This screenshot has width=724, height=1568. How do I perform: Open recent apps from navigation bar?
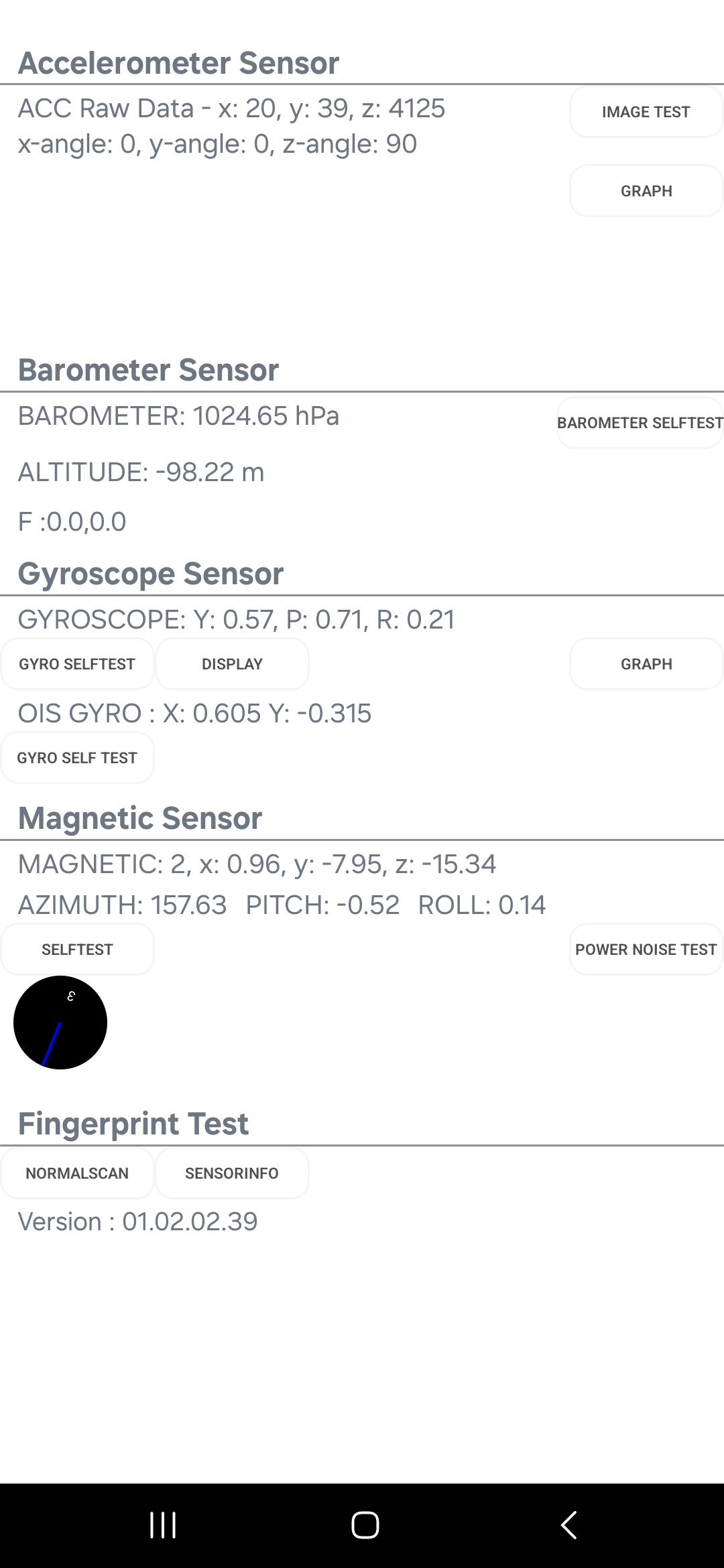click(x=163, y=1525)
